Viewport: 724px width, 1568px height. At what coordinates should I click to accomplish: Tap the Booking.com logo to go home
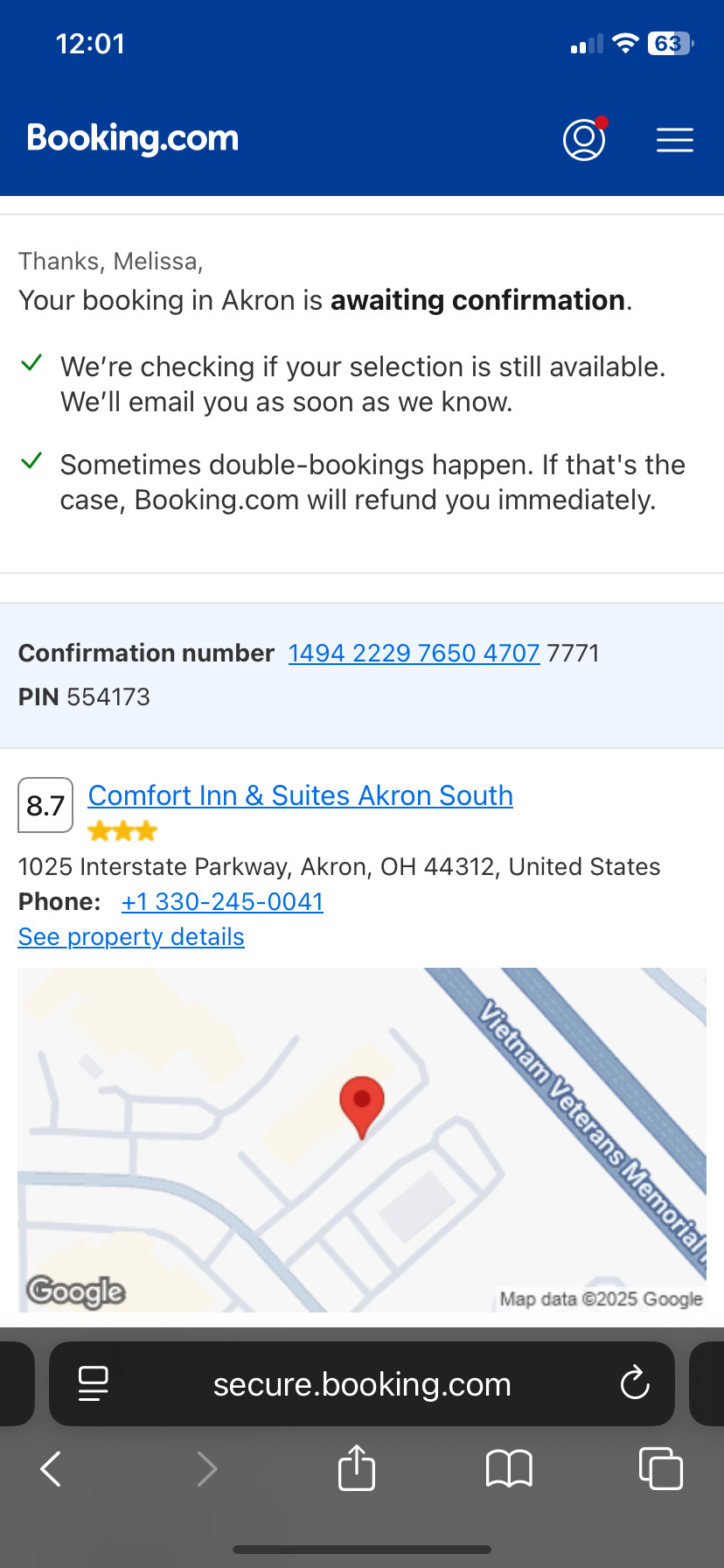133,138
